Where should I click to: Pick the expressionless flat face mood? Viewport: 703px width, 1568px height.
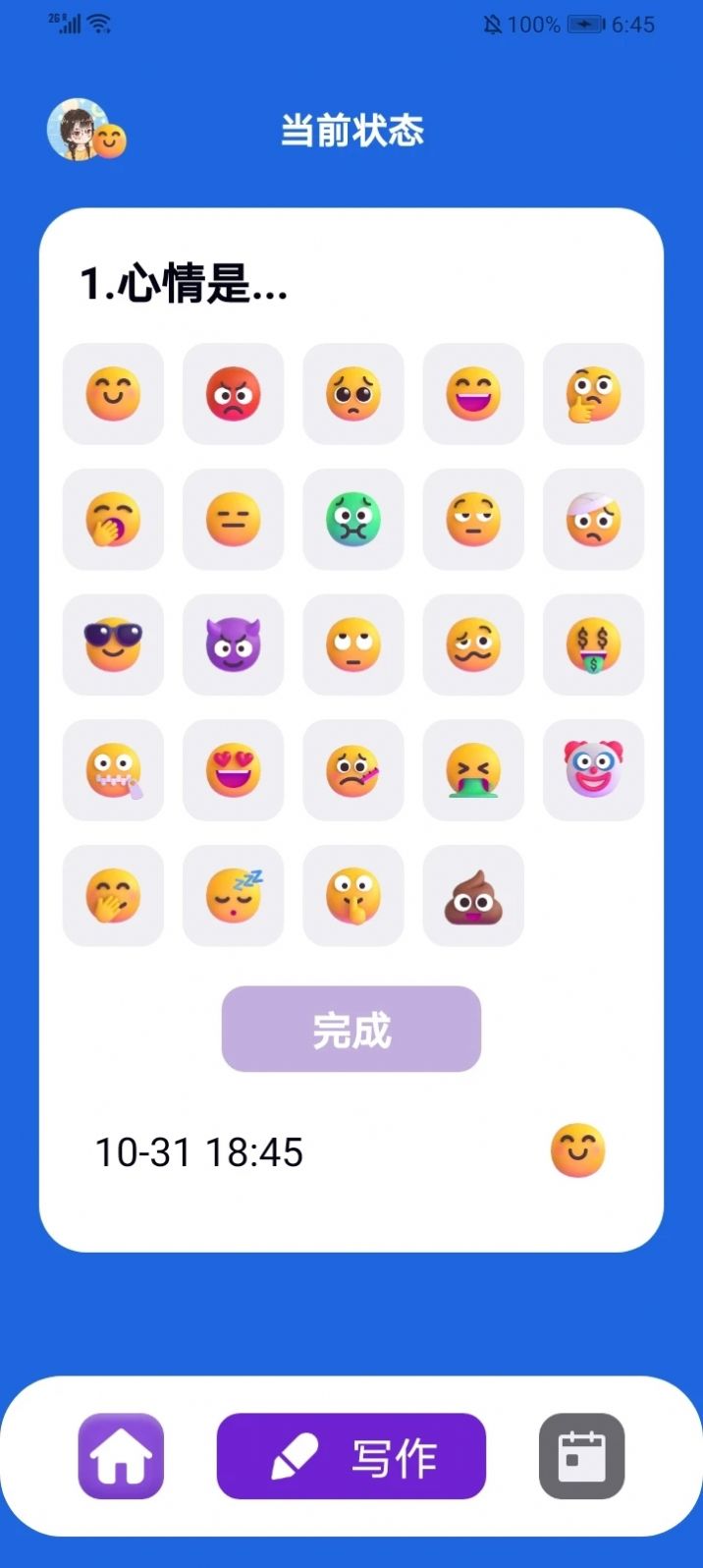coord(233,519)
